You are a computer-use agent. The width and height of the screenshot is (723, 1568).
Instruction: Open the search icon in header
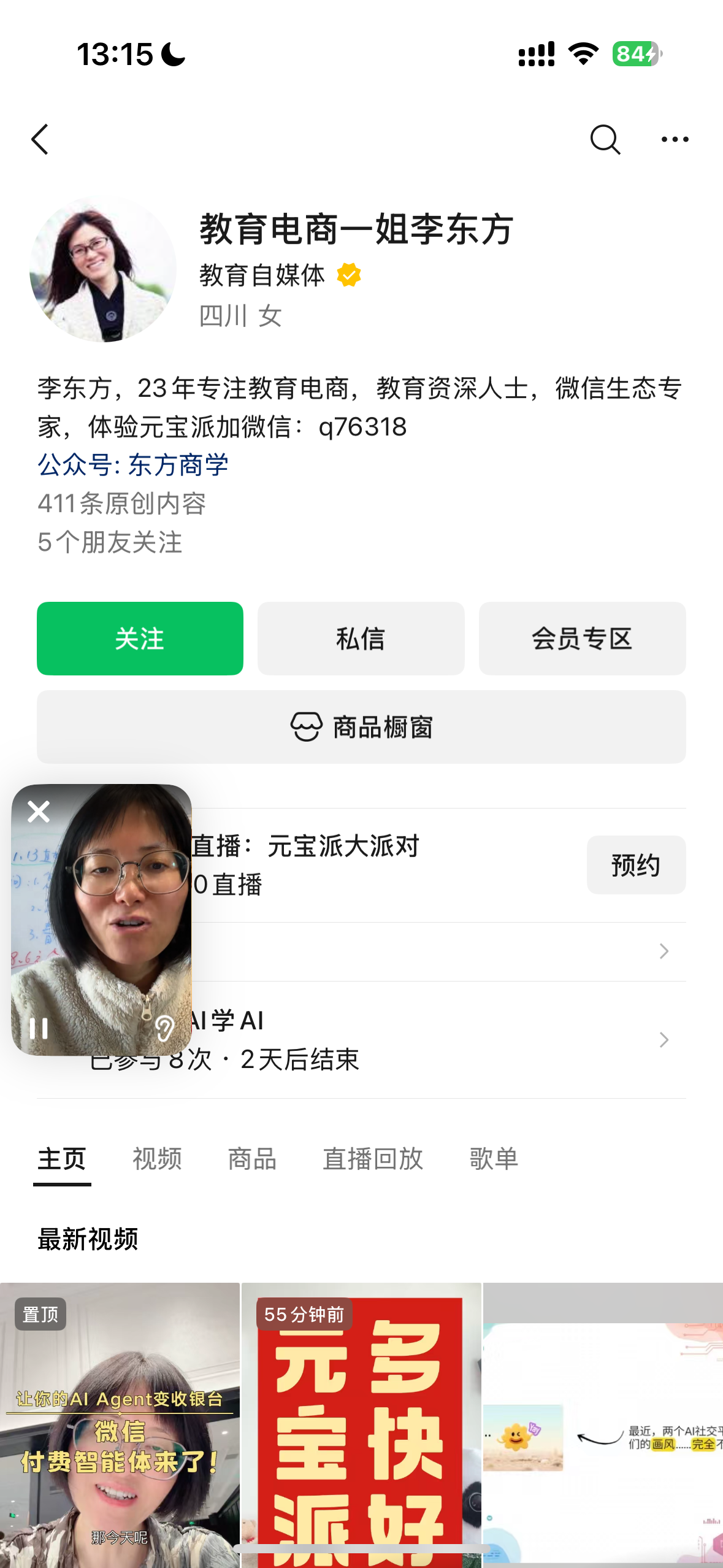click(605, 140)
